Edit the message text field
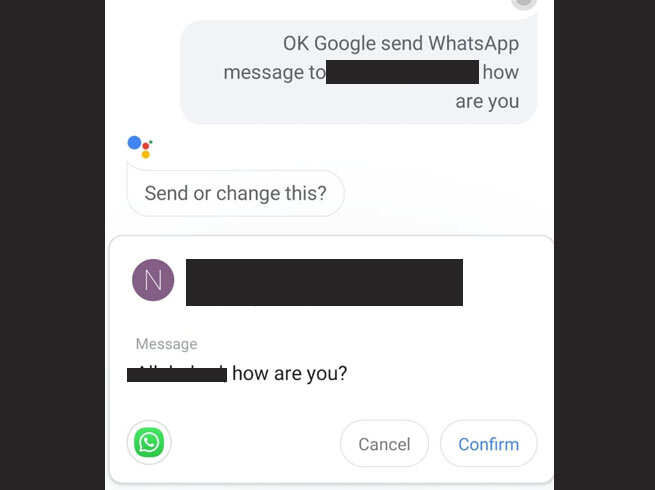 tap(290, 374)
